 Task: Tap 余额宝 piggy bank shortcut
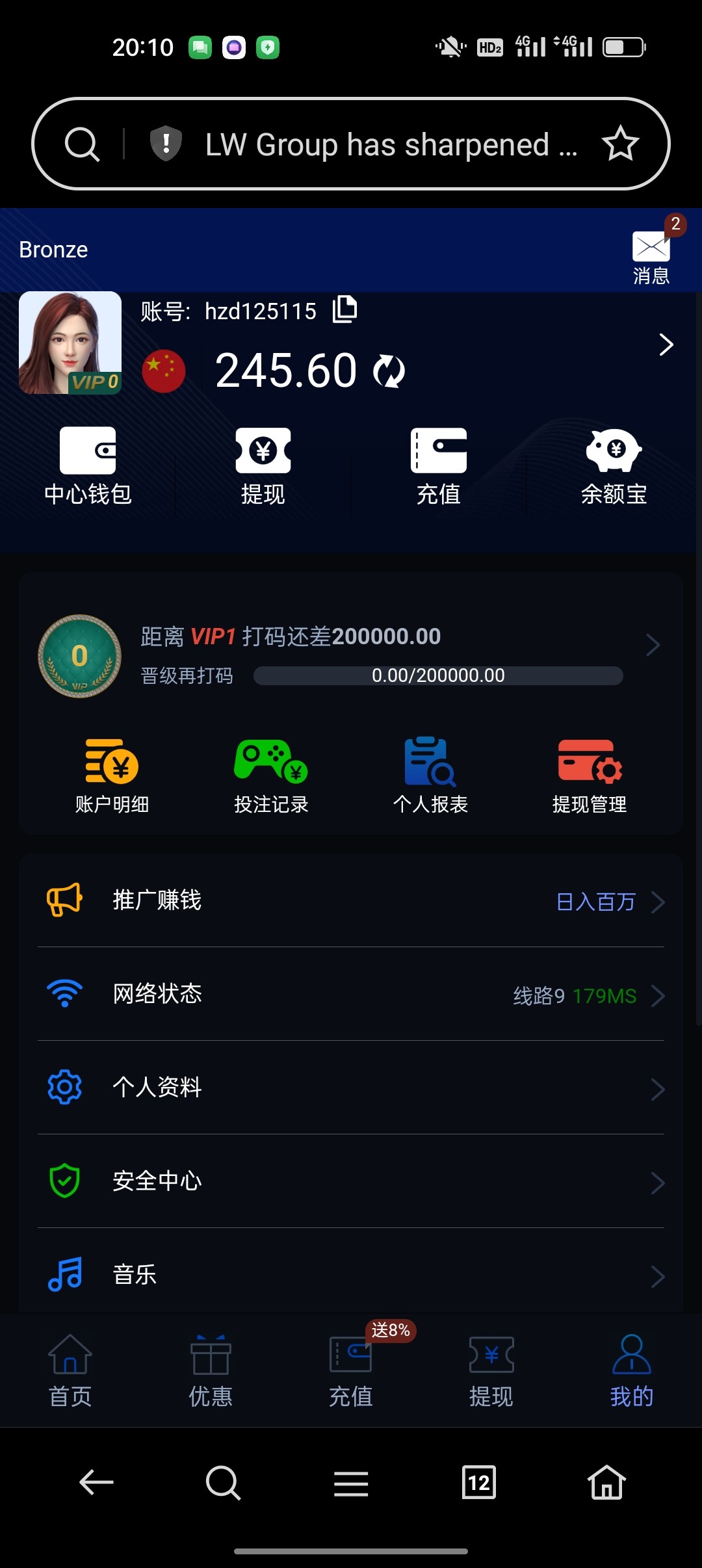pyautogui.click(x=614, y=465)
